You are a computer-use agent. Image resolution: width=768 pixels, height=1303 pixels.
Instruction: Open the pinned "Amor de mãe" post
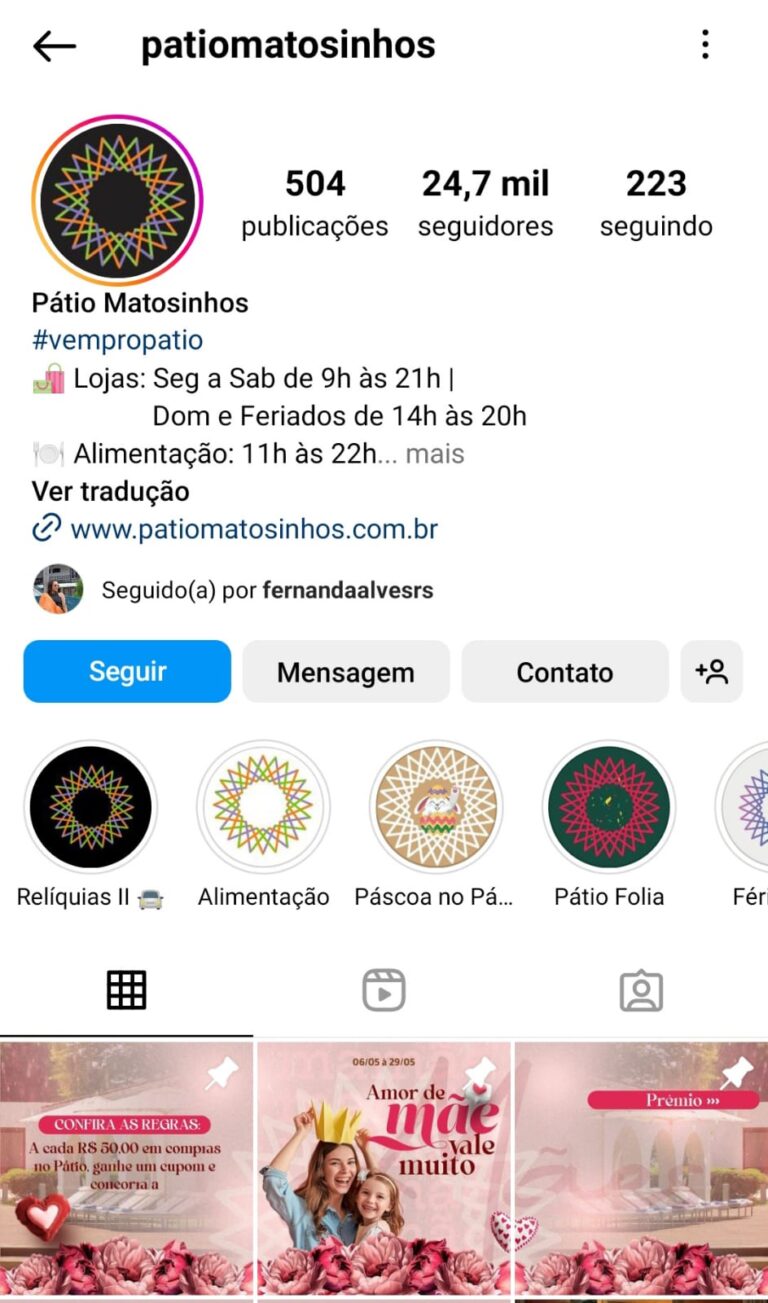[384, 1168]
